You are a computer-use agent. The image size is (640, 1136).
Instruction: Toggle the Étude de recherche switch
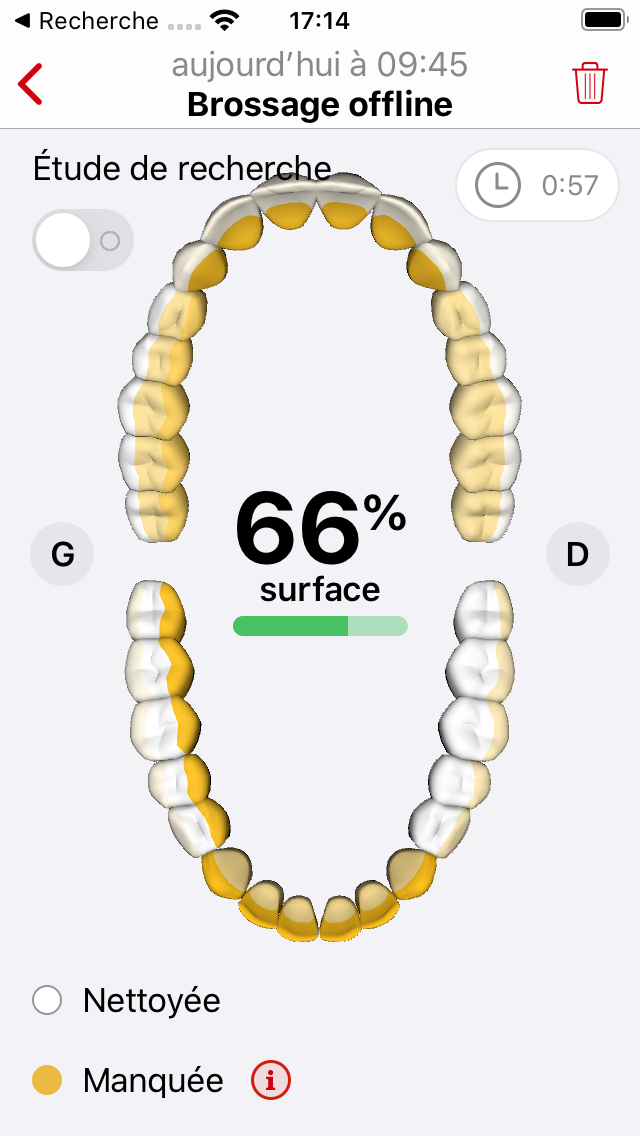pyautogui.click(x=83, y=240)
